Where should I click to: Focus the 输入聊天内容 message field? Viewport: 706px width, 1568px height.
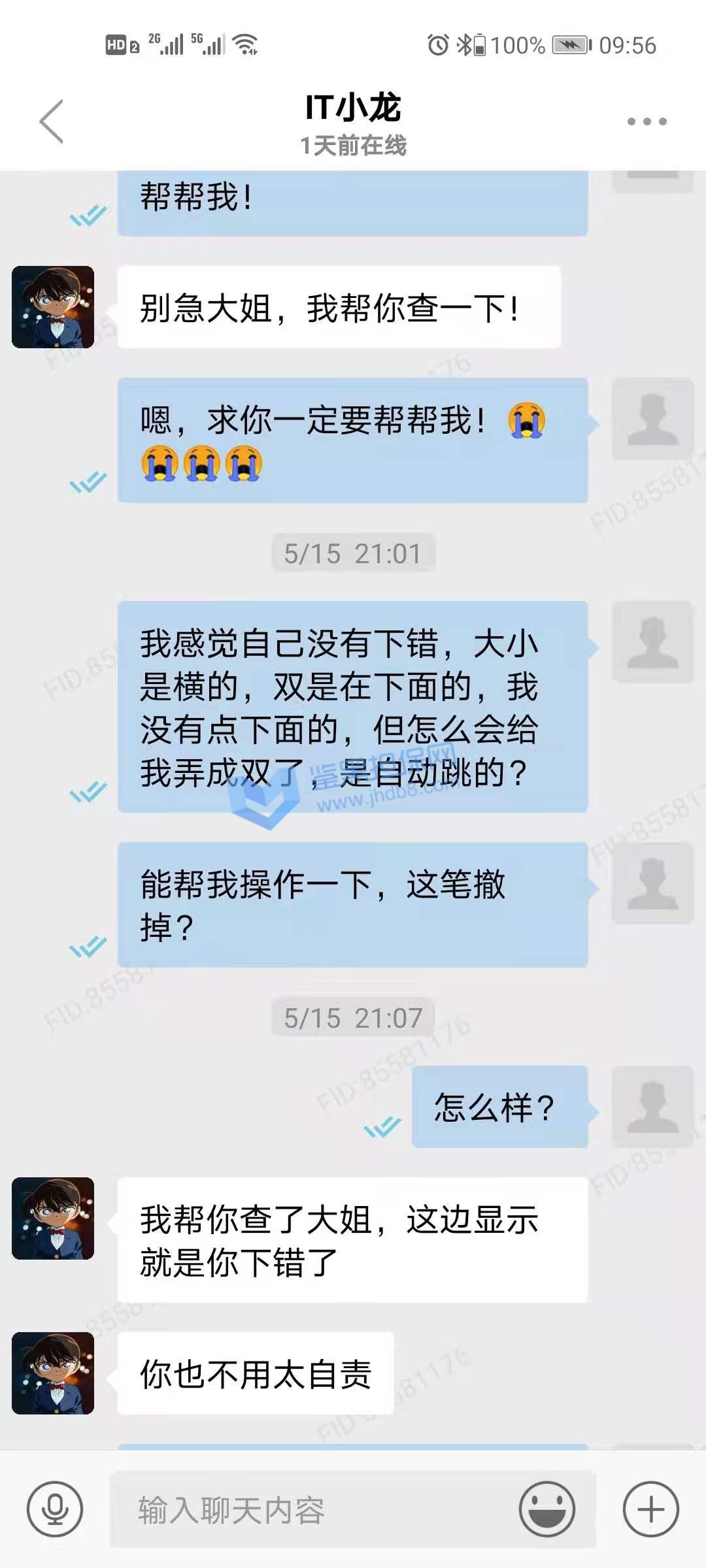point(314,1511)
